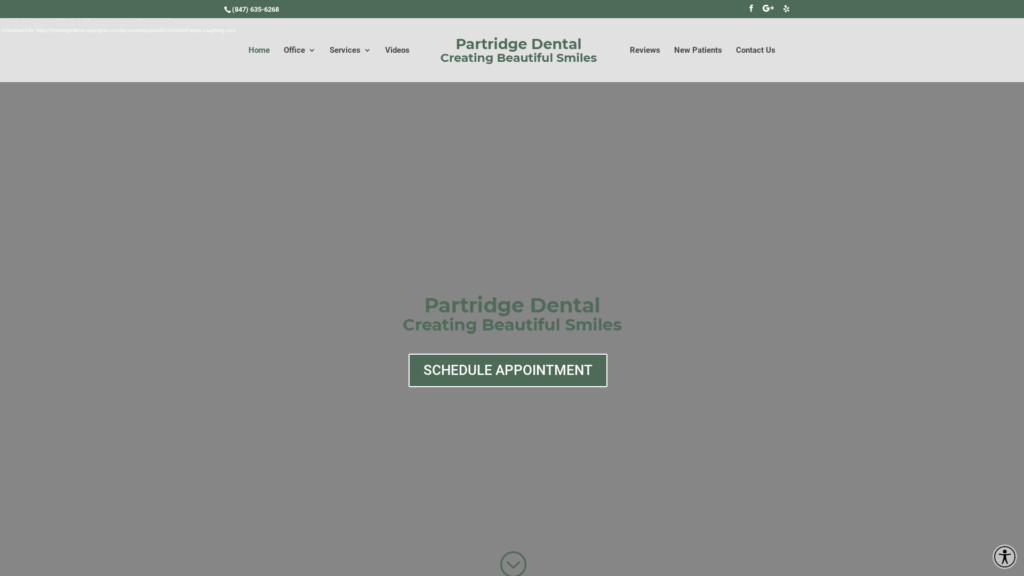Open the New Patients page
Image resolution: width=1024 pixels, height=576 pixels.
697,50
